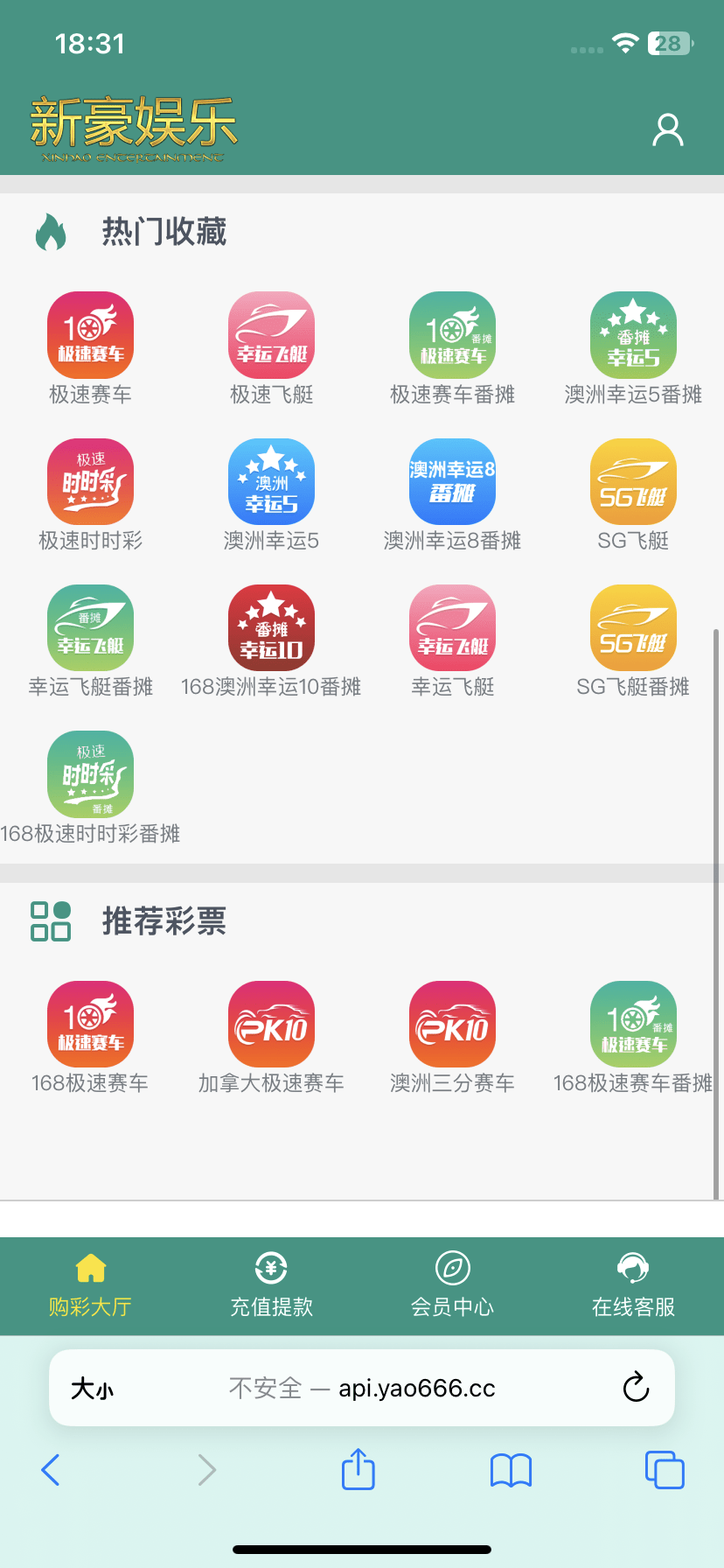Tap the address bar showing api.yao666.cc
The width and height of the screenshot is (724, 1568).
click(362, 1388)
